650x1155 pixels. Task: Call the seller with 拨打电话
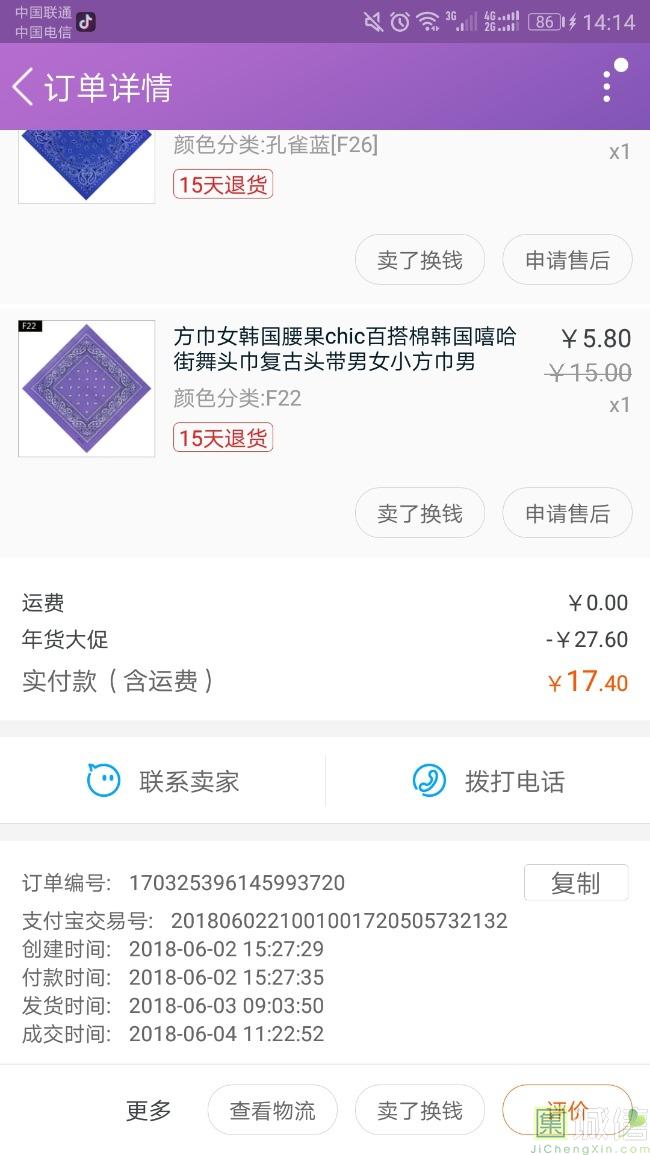(x=488, y=781)
